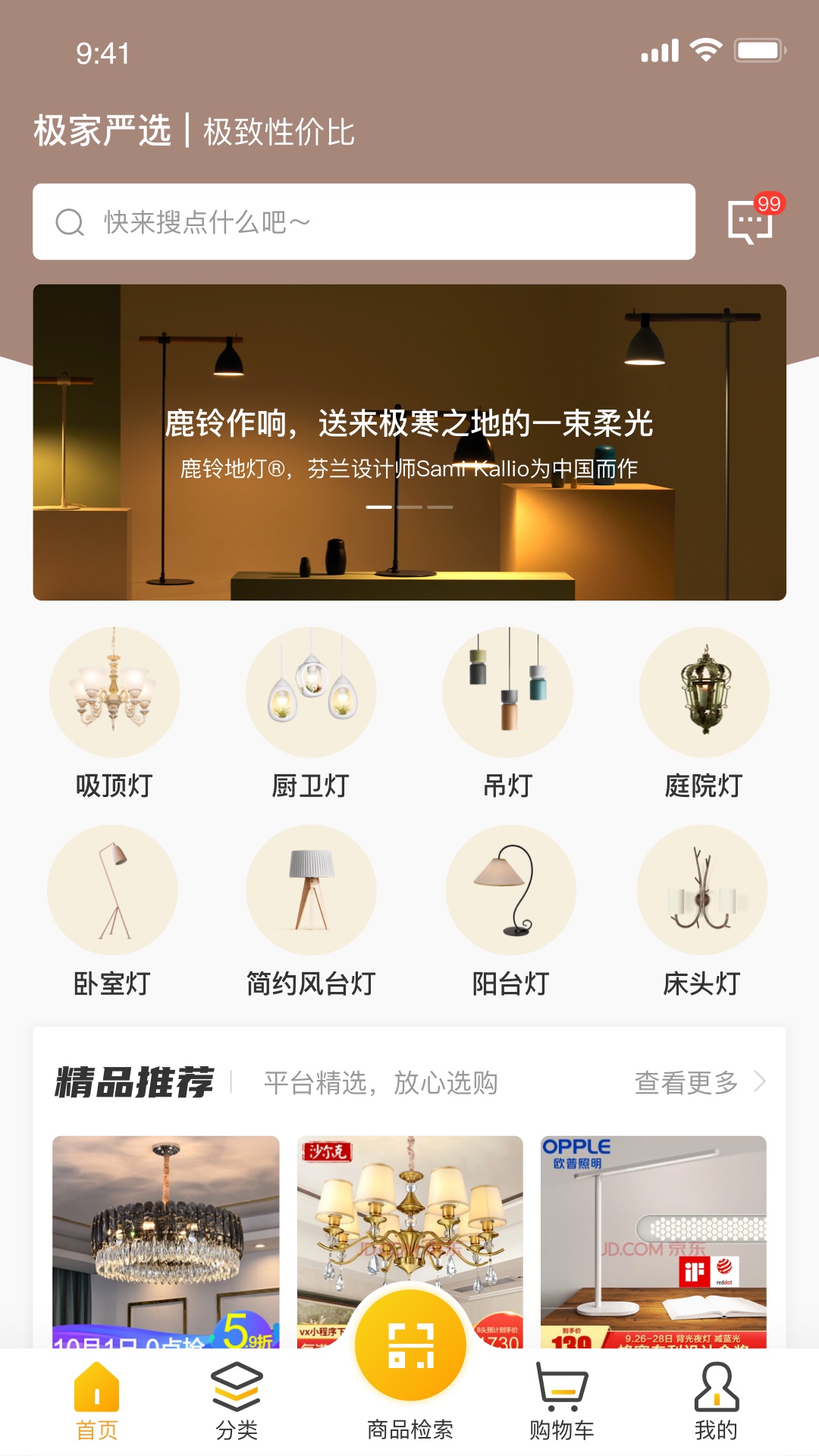Open the 购物车 shopping cart tab

click(x=561, y=1401)
